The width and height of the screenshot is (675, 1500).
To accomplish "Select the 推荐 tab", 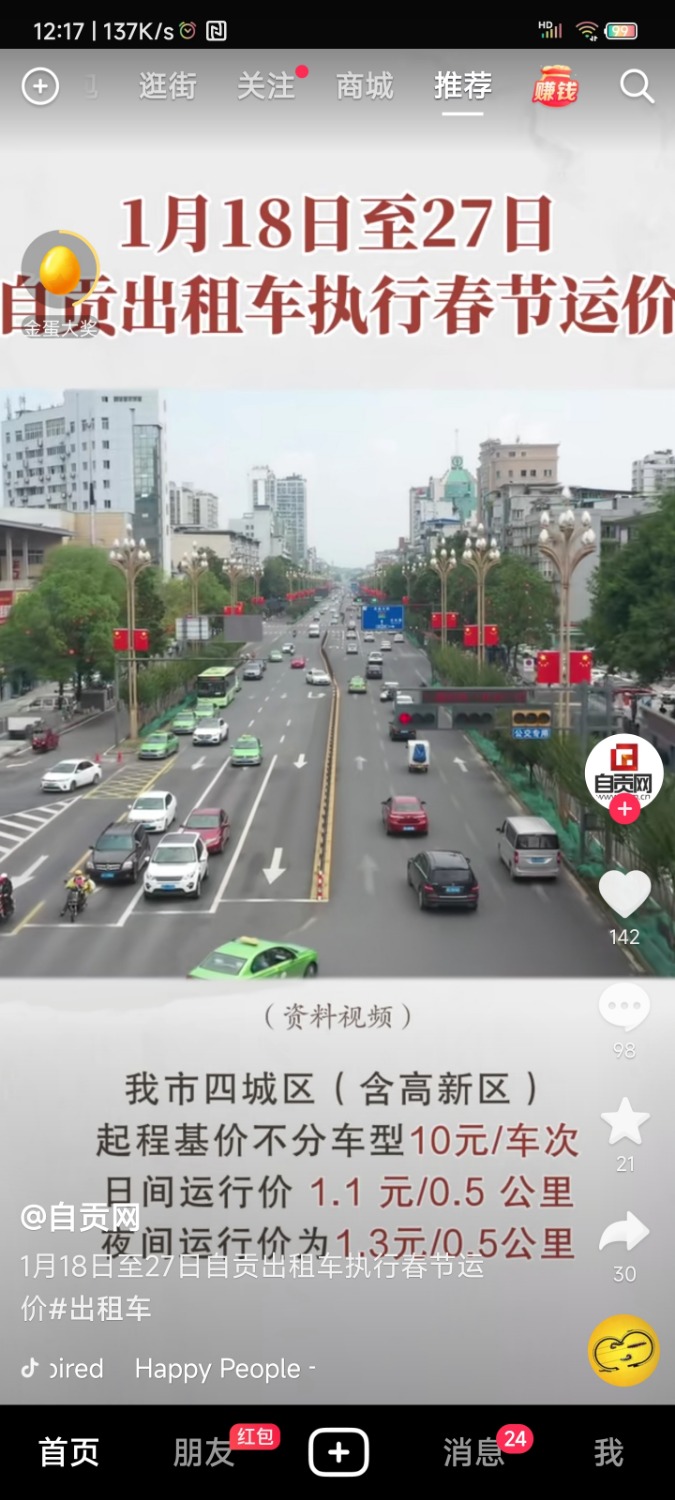I will click(x=462, y=87).
